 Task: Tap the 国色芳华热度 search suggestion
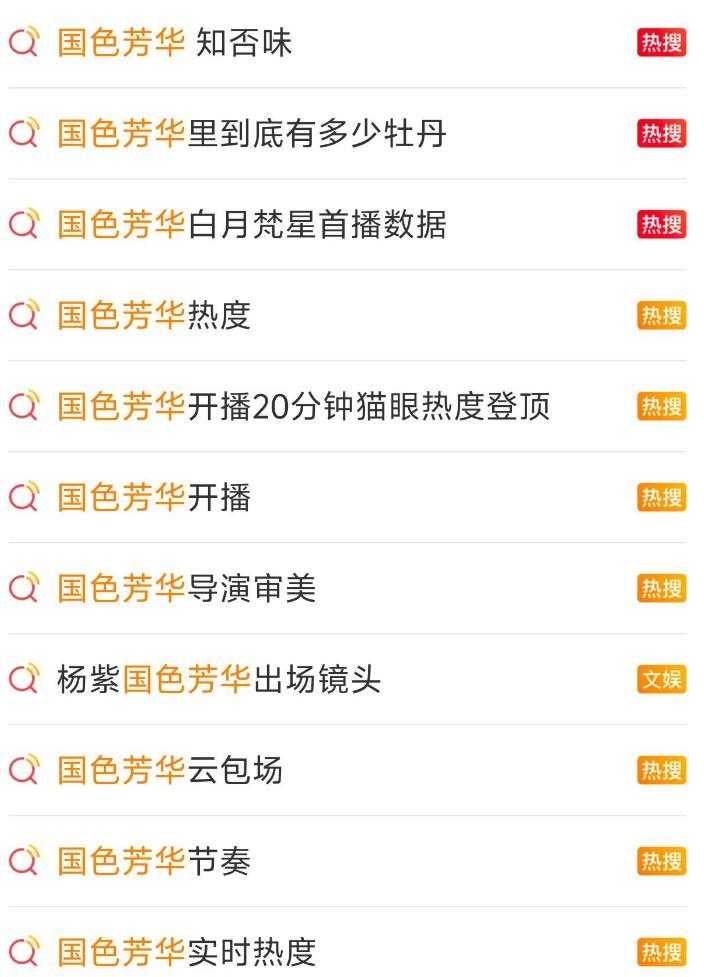(154, 316)
